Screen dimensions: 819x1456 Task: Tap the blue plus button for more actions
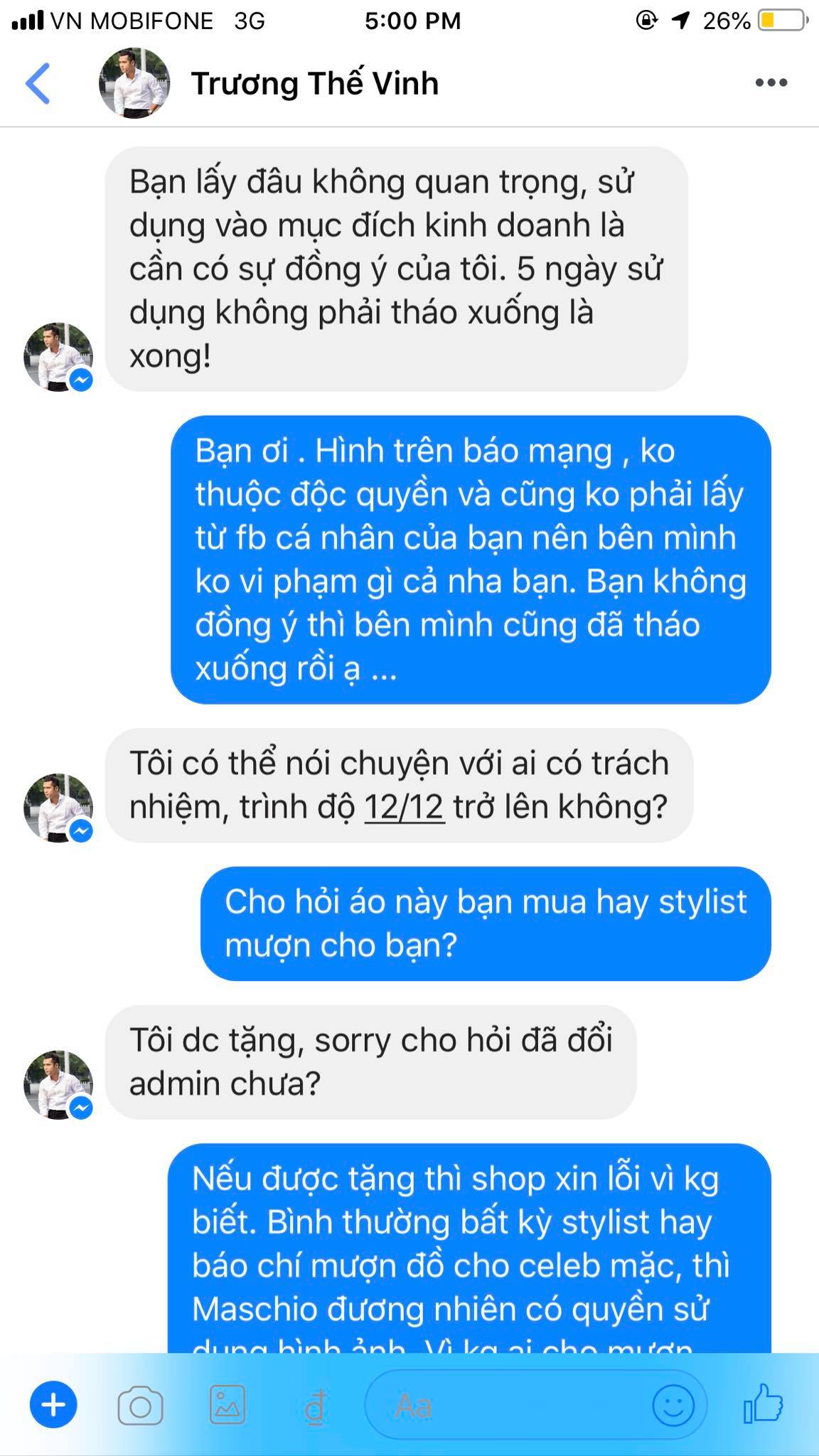point(53,1405)
